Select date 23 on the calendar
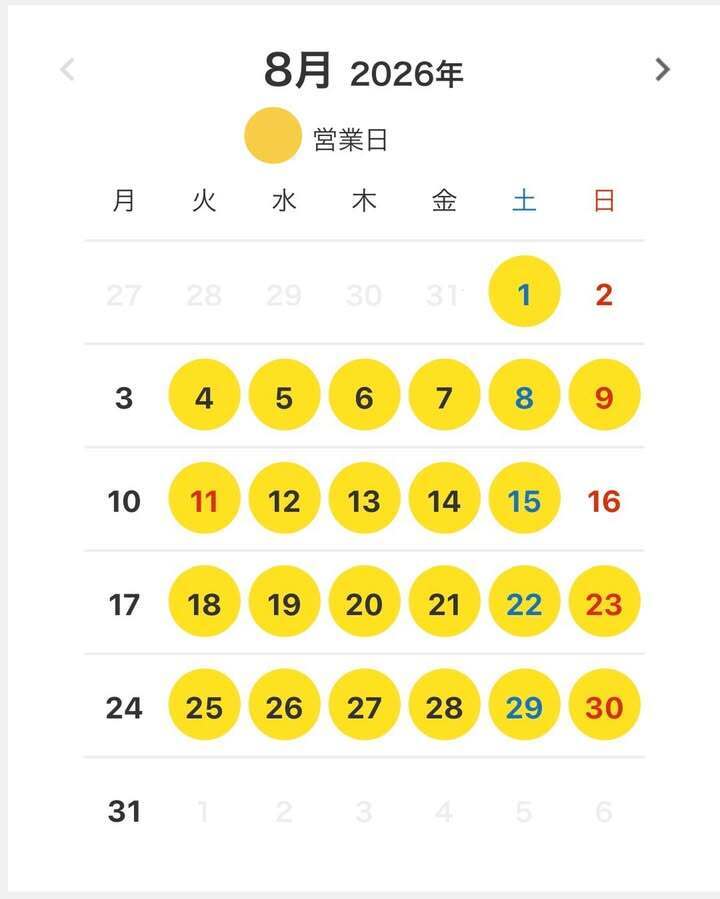The height and width of the screenshot is (899, 720). 604,601
